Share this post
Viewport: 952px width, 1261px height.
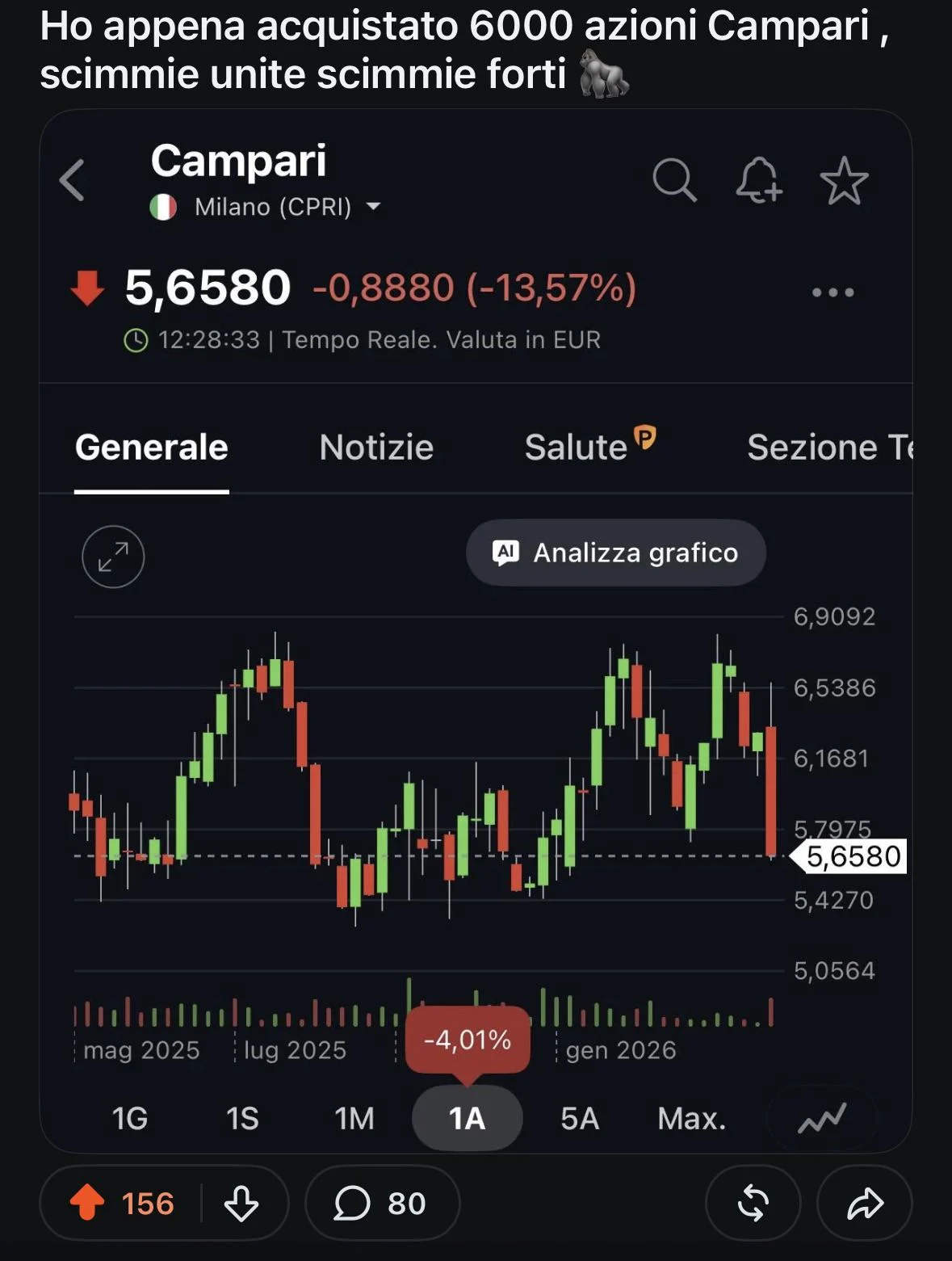[x=865, y=1203]
